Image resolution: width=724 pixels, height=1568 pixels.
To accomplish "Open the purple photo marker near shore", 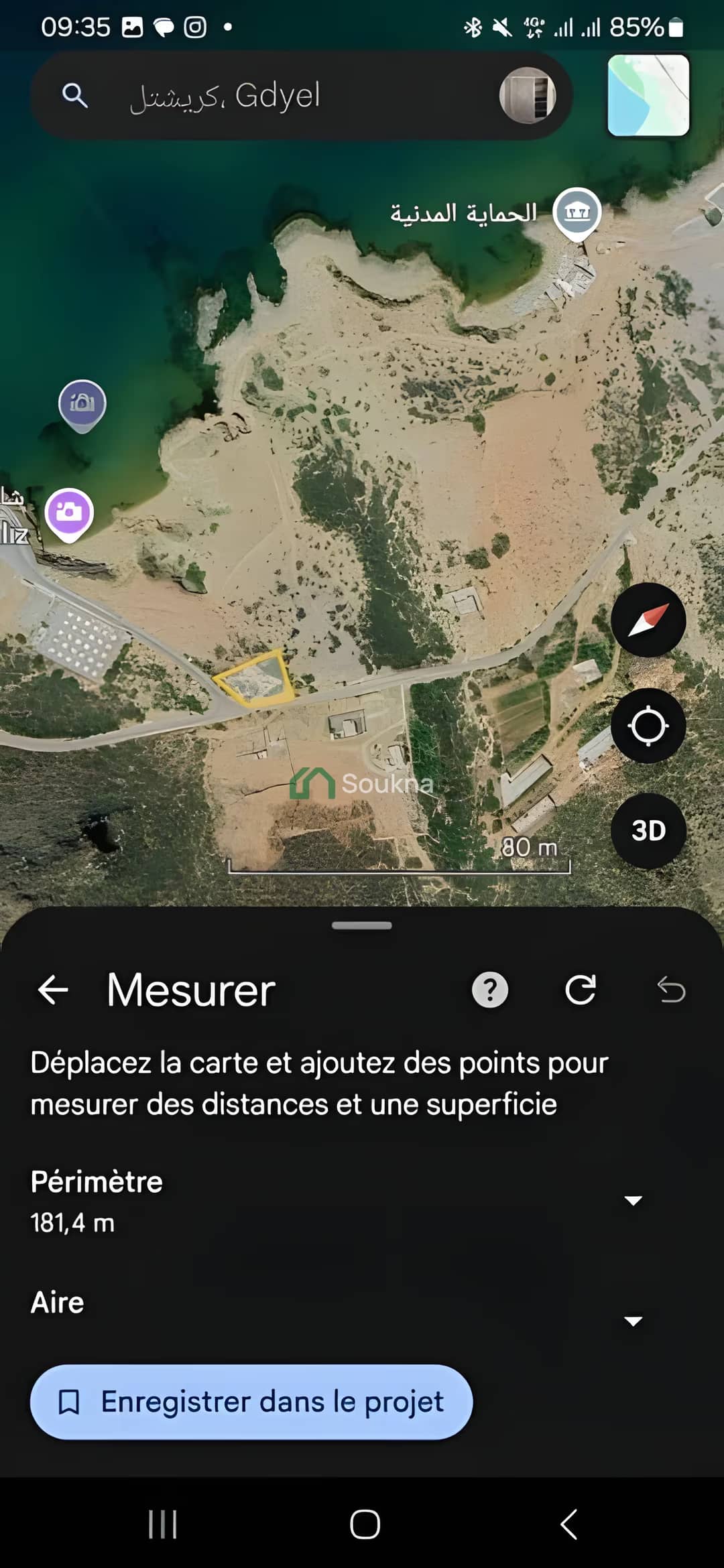I will click(69, 513).
